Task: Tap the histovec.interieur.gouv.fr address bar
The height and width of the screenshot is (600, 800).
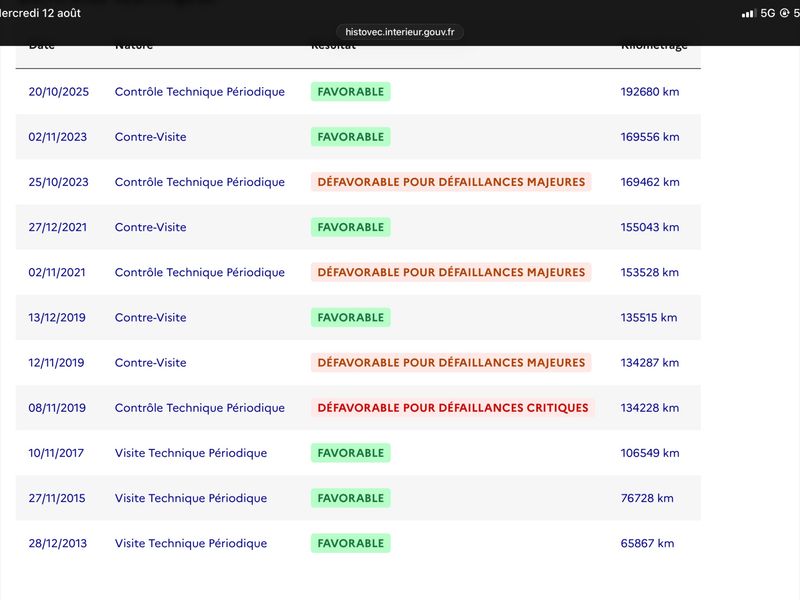Action: click(x=399, y=32)
